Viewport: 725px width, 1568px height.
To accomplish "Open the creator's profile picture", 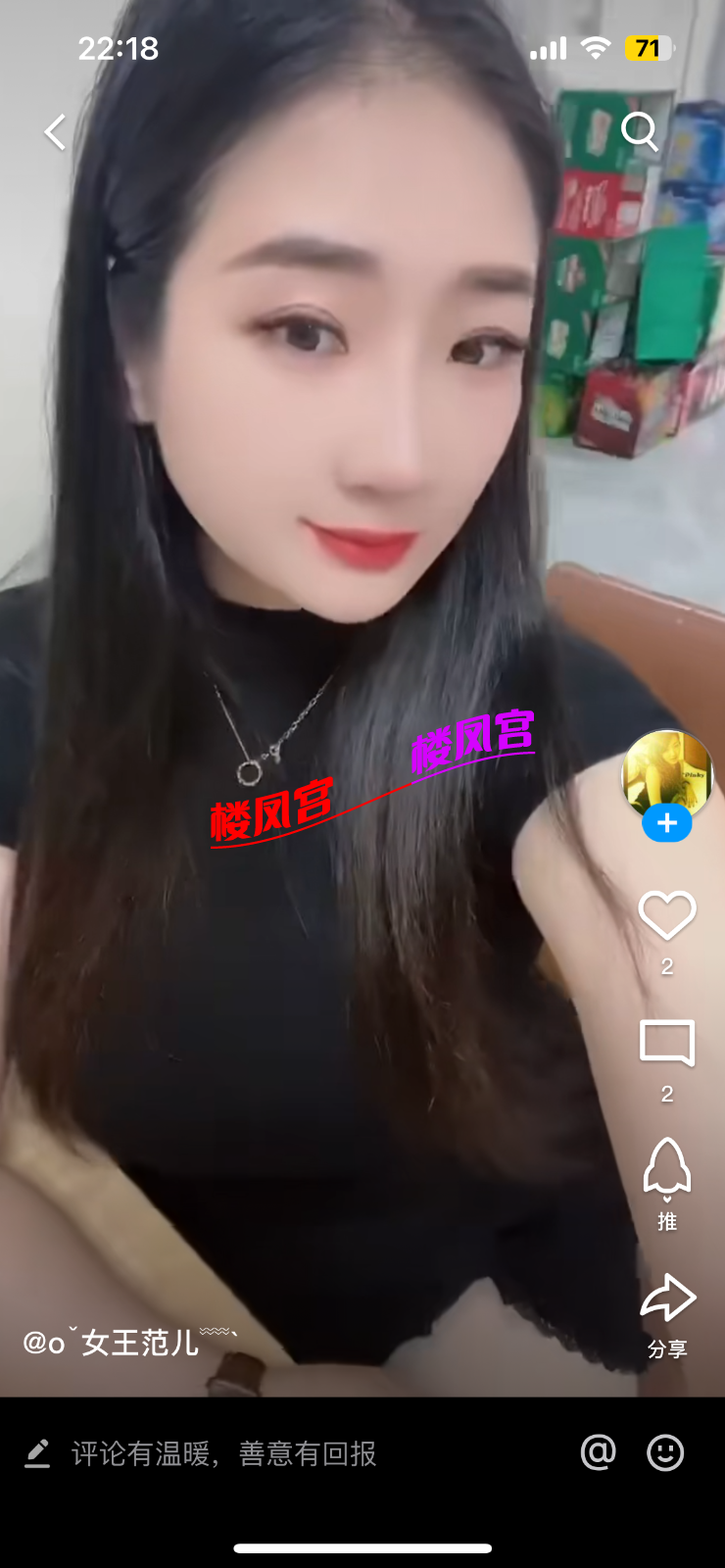I will tap(666, 772).
